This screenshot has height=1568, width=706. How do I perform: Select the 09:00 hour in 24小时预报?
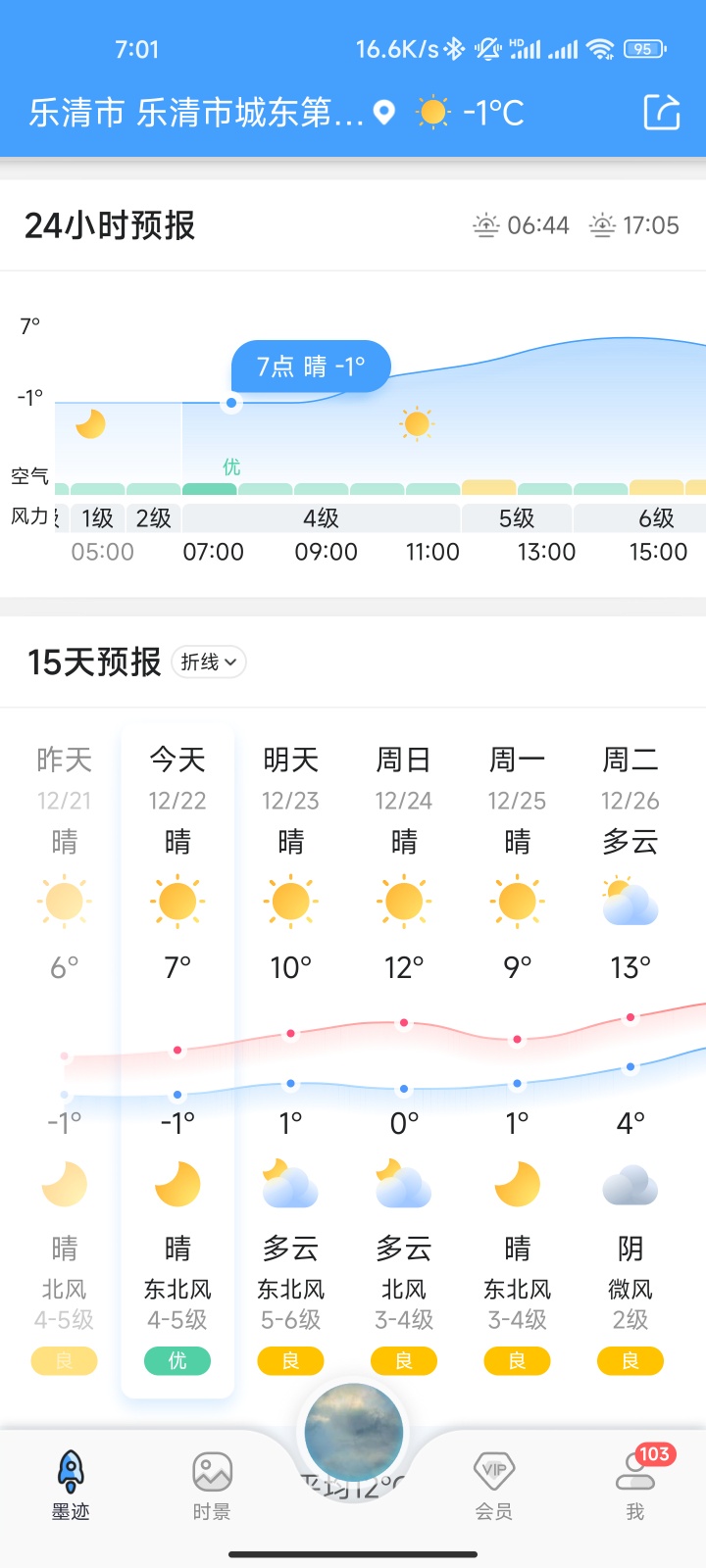tap(326, 551)
